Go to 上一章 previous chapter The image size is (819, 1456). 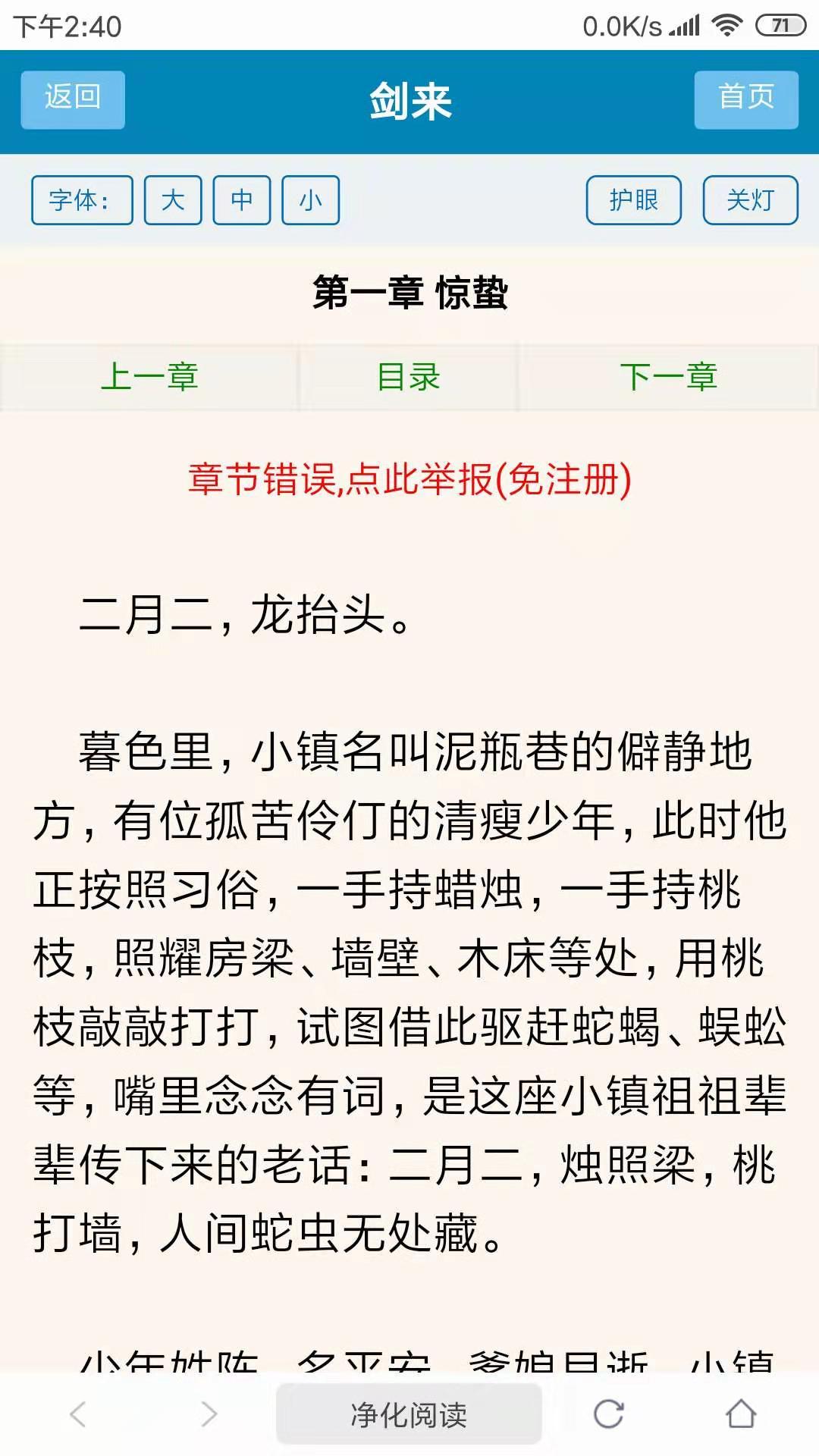[x=149, y=377]
